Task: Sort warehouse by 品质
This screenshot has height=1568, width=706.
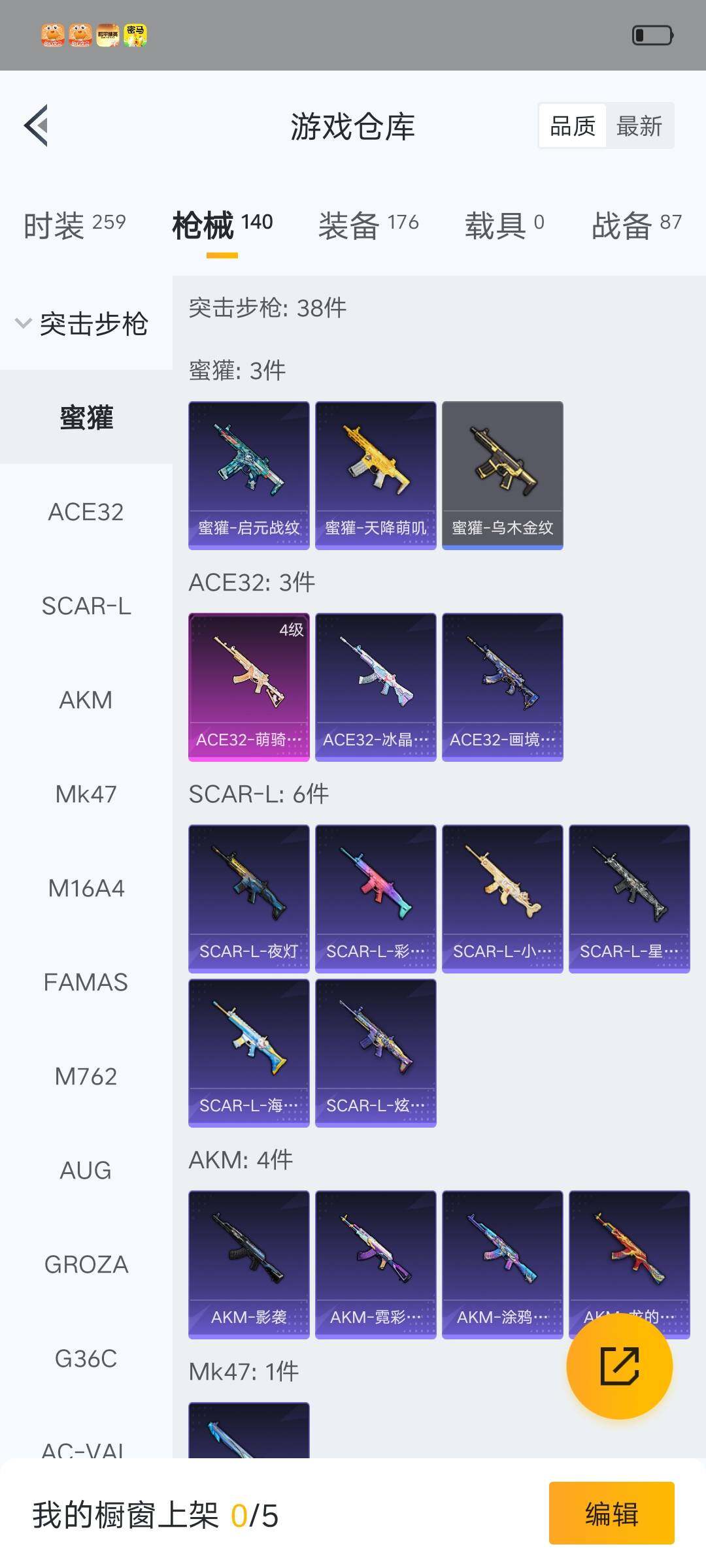Action: point(573,126)
